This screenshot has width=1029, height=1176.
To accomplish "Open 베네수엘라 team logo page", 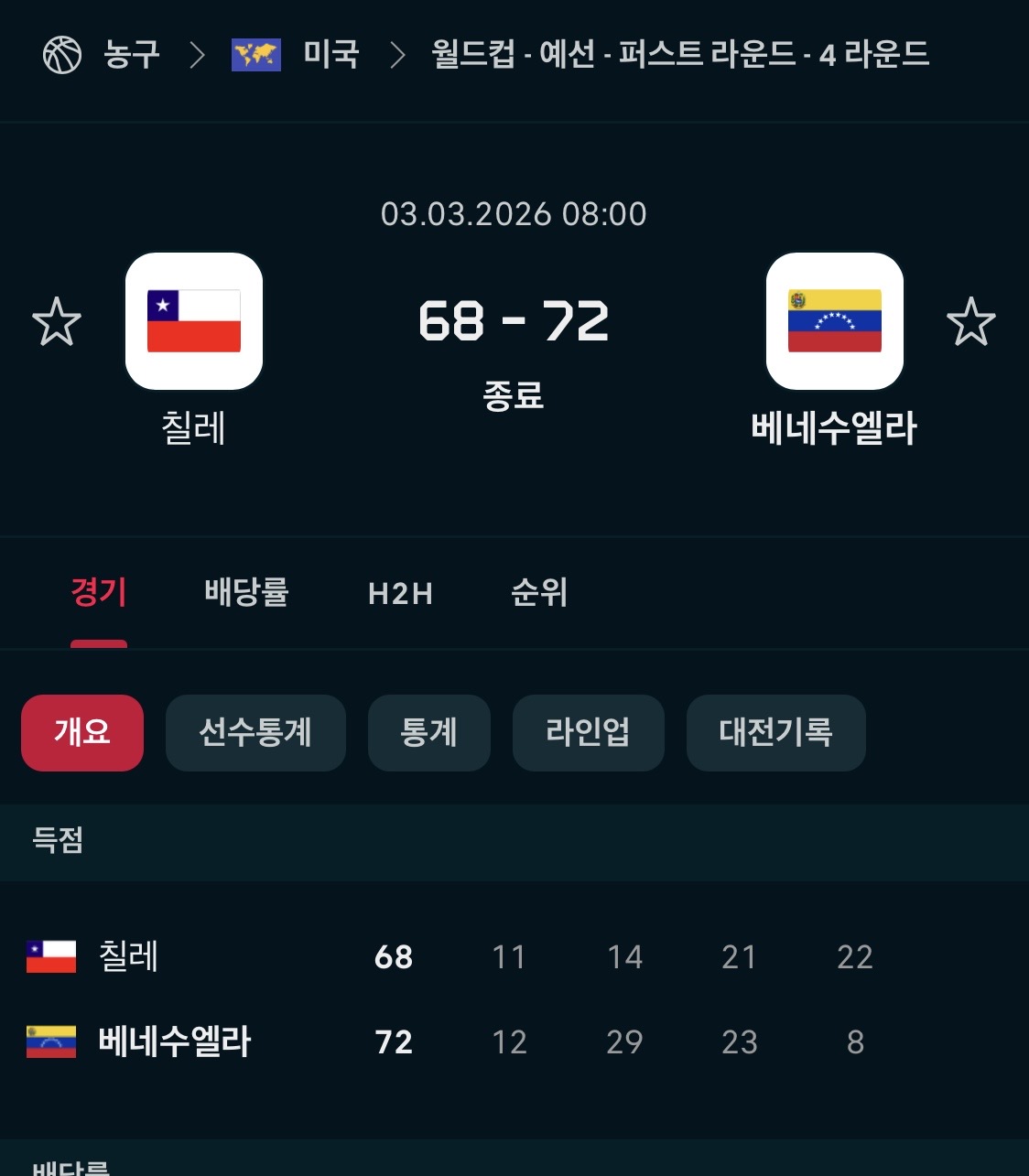I will pyautogui.click(x=834, y=321).
